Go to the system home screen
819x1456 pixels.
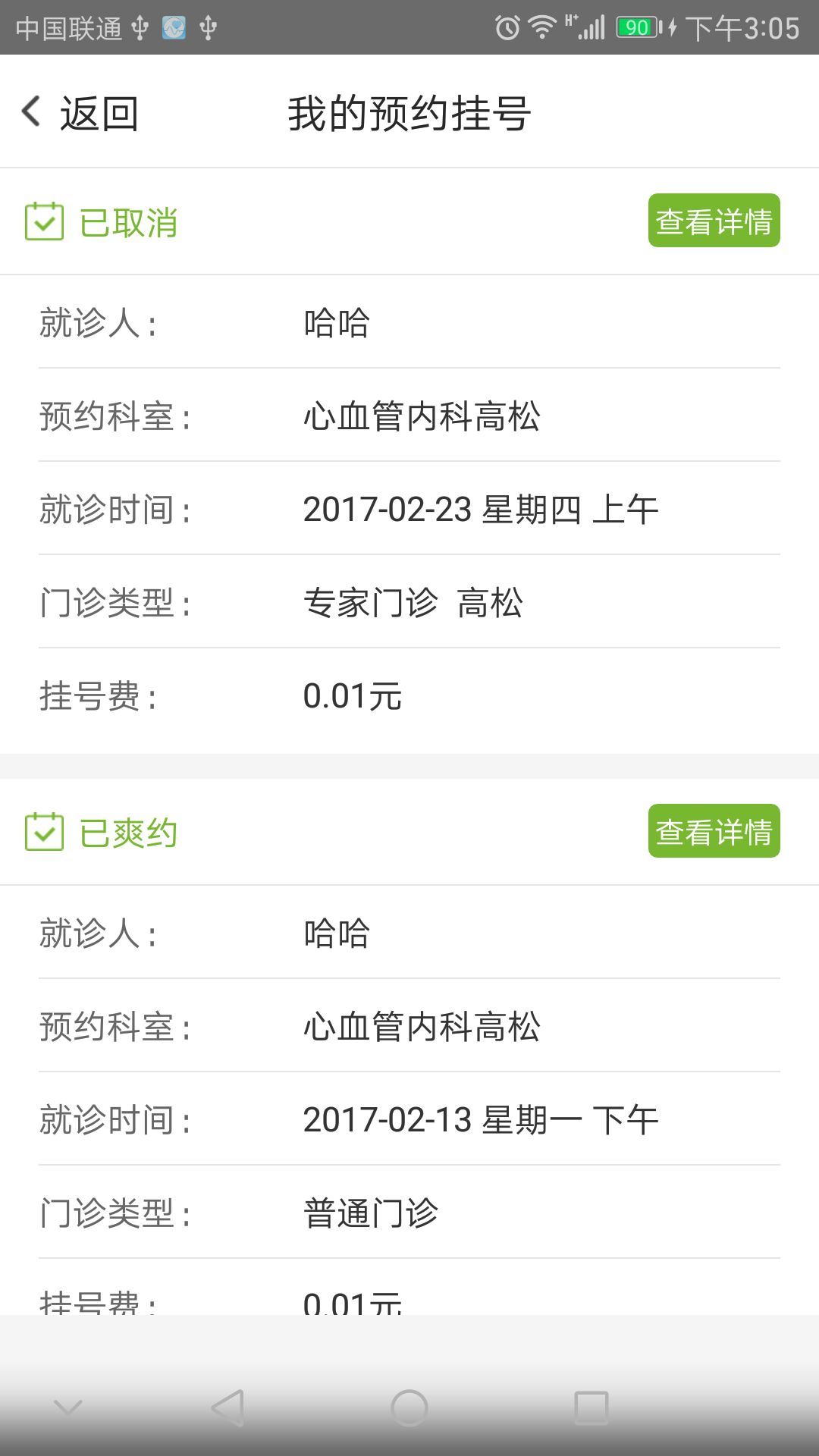pos(409,1408)
